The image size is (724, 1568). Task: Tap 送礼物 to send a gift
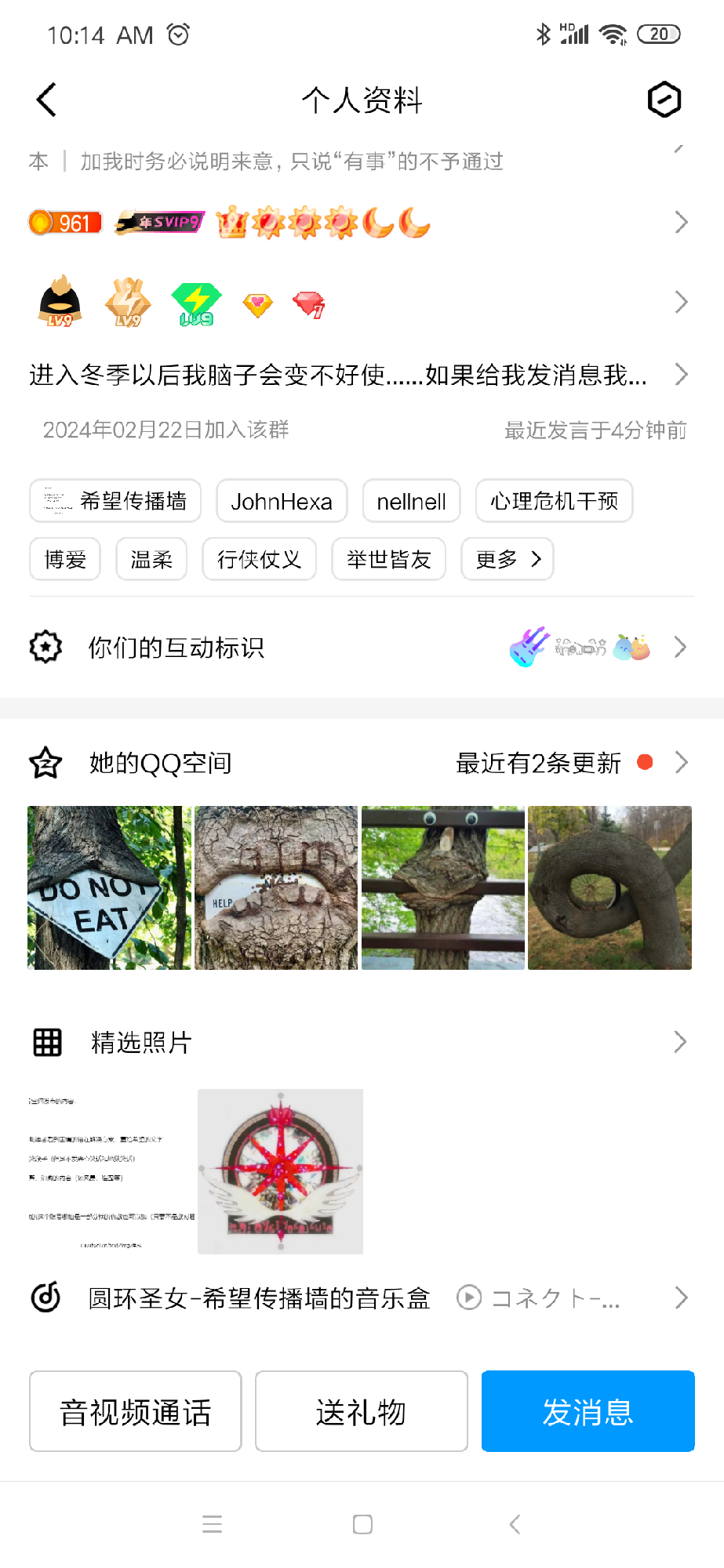(x=361, y=1411)
